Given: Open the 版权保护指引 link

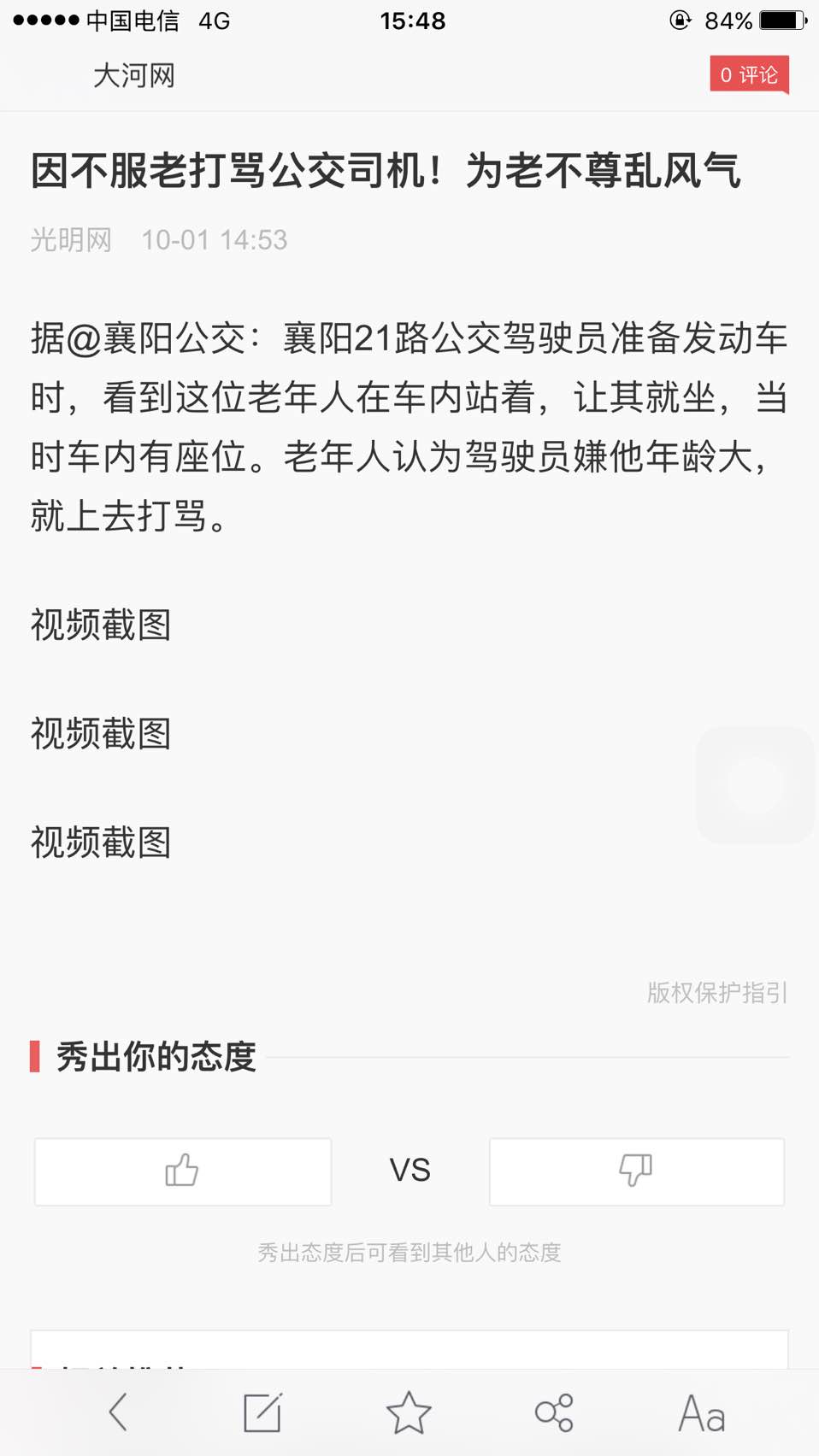Looking at the screenshot, I should point(717,992).
